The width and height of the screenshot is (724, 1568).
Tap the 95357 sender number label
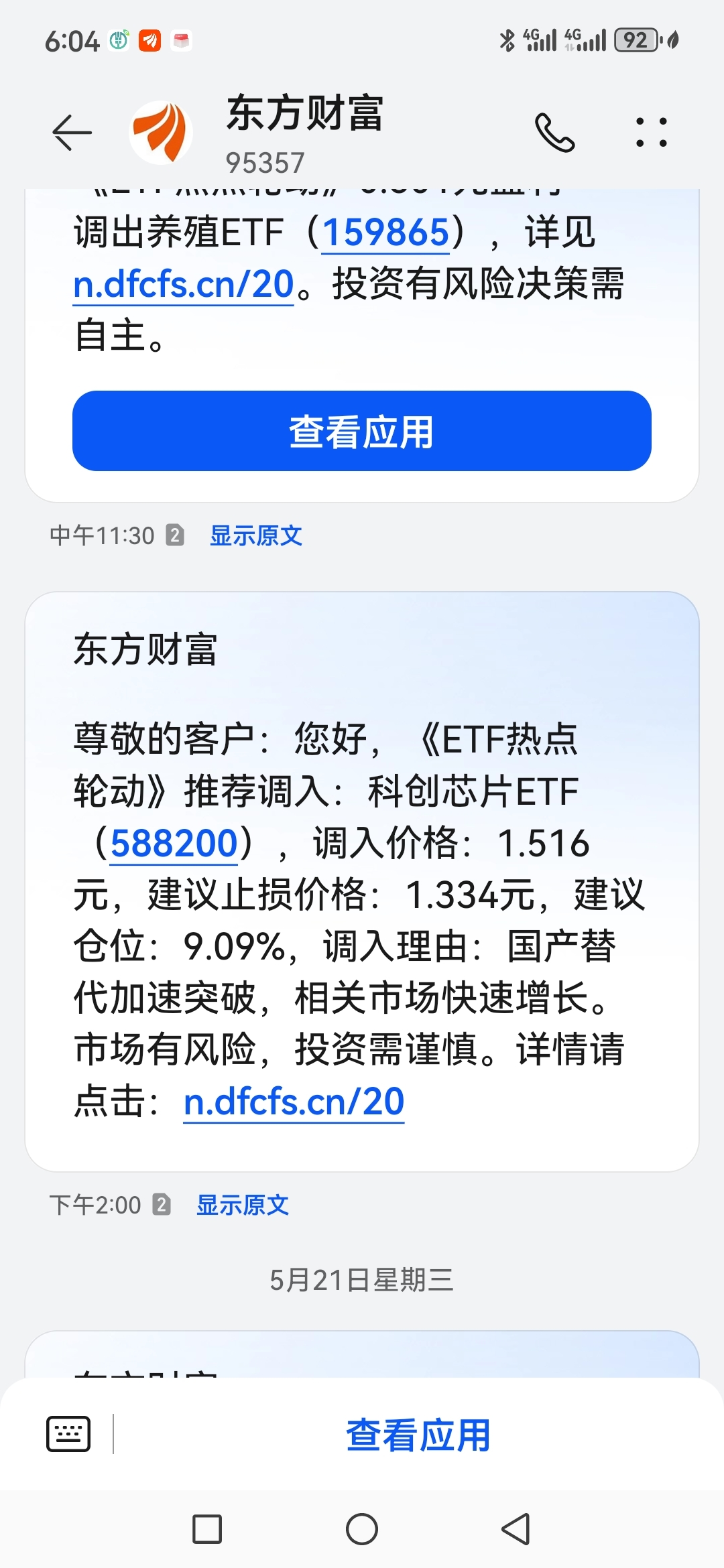click(x=265, y=161)
